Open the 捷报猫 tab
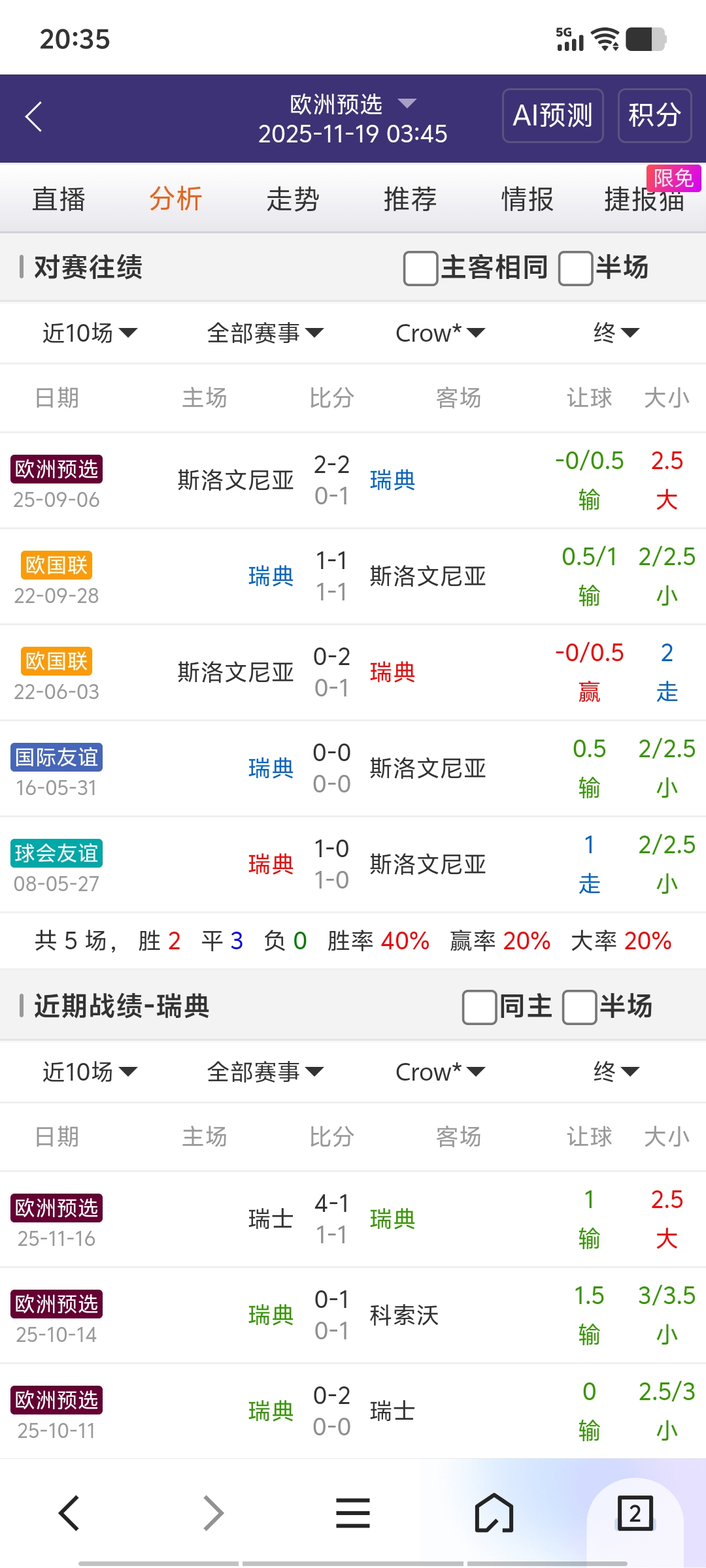Viewport: 706px width, 1568px height. 644,199
